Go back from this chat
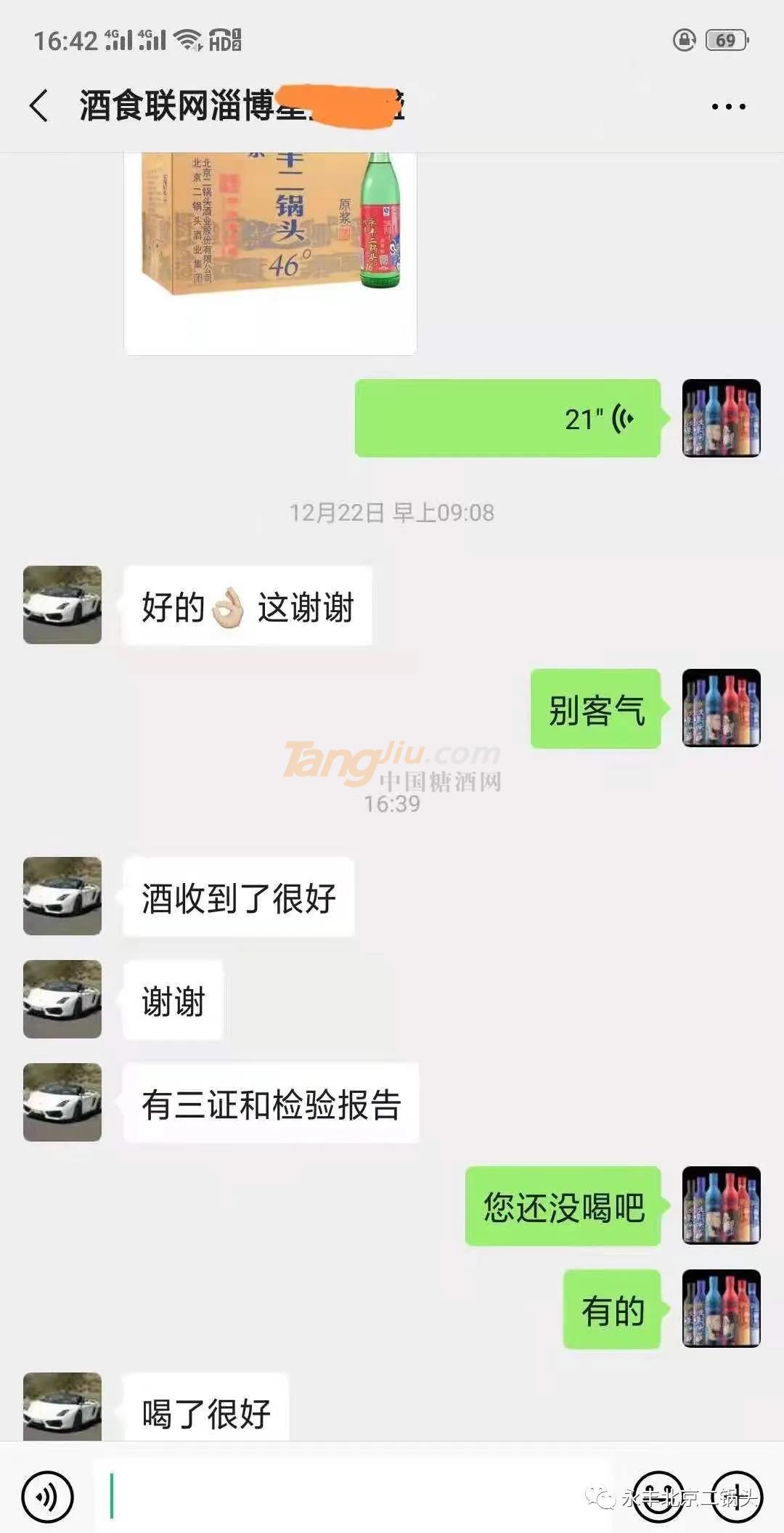This screenshot has height=1533, width=784. click(x=40, y=106)
